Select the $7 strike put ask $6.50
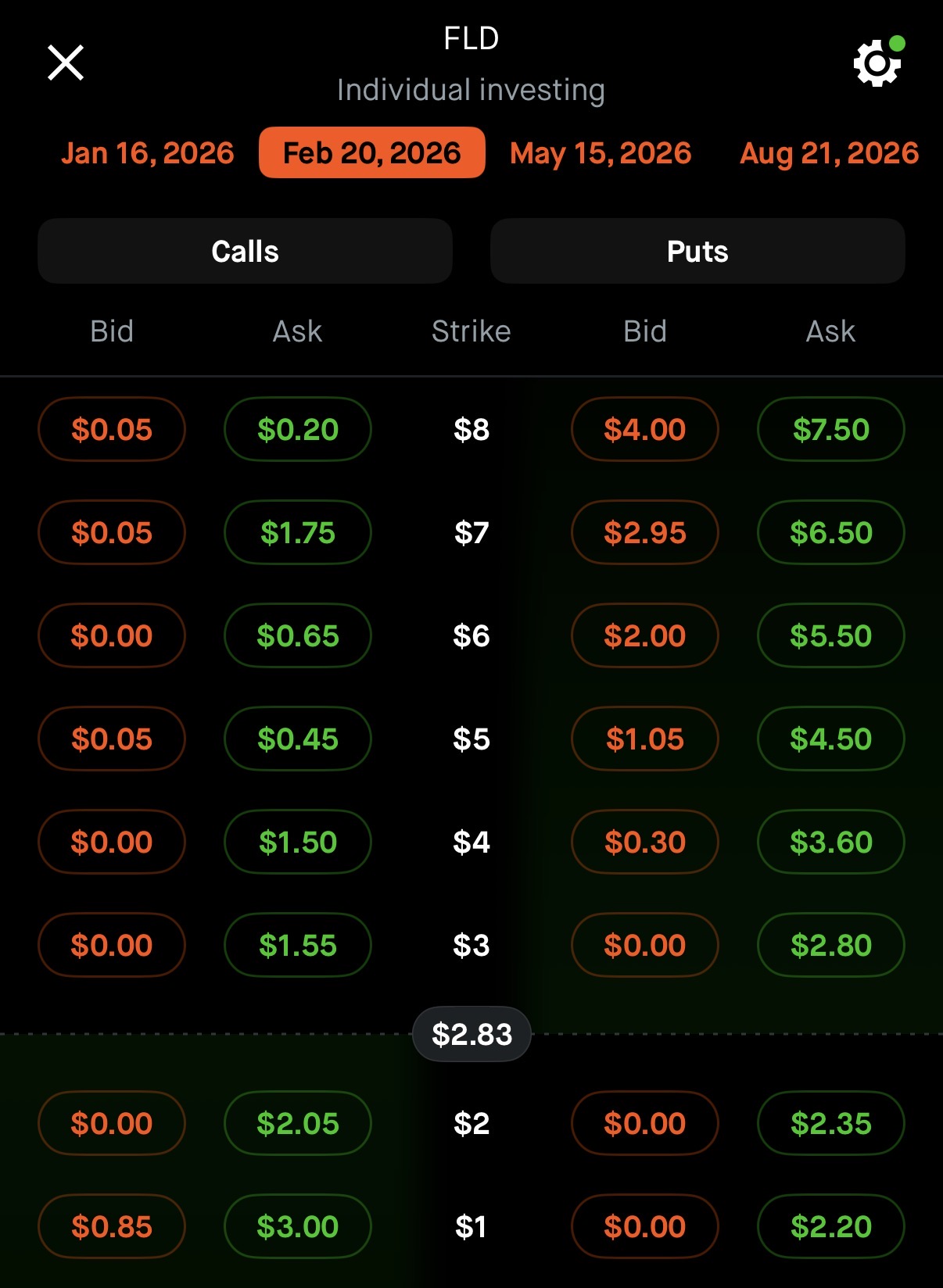The image size is (943, 1288). (x=831, y=533)
